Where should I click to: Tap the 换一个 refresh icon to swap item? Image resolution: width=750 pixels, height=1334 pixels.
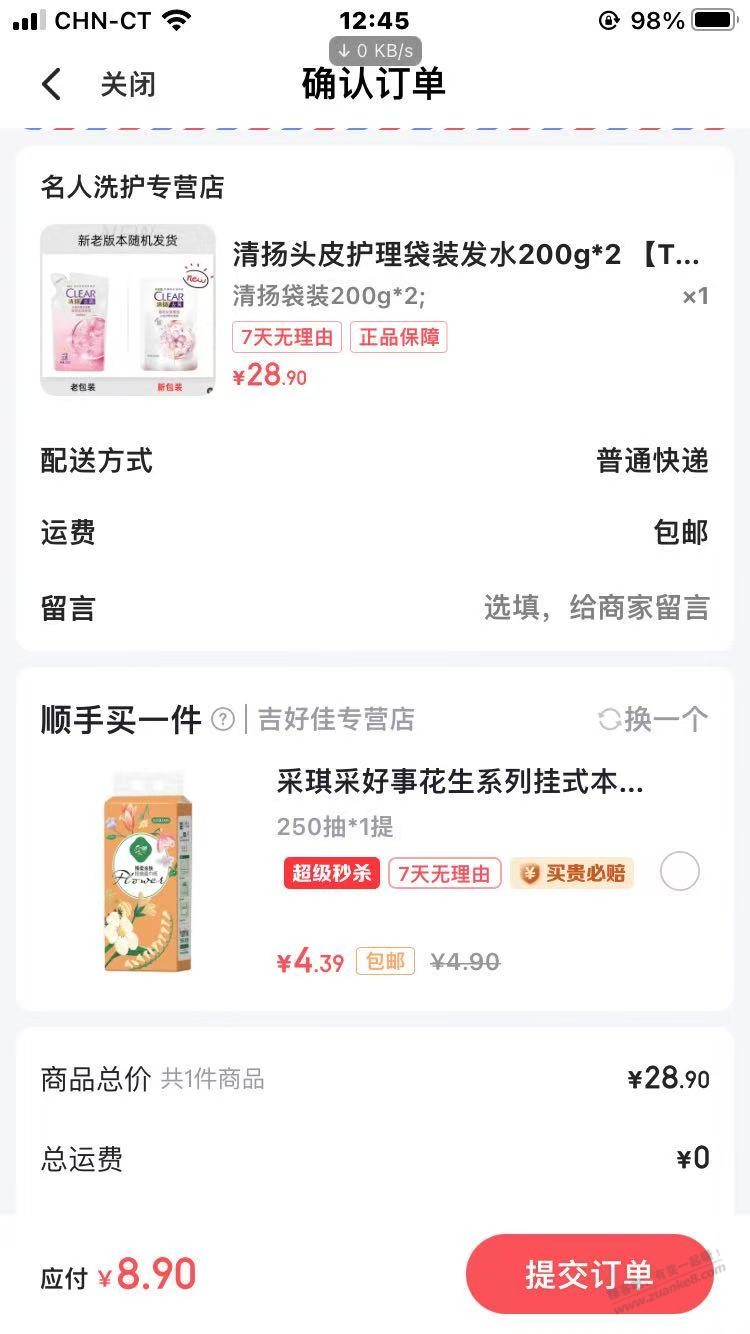pyautogui.click(x=610, y=718)
